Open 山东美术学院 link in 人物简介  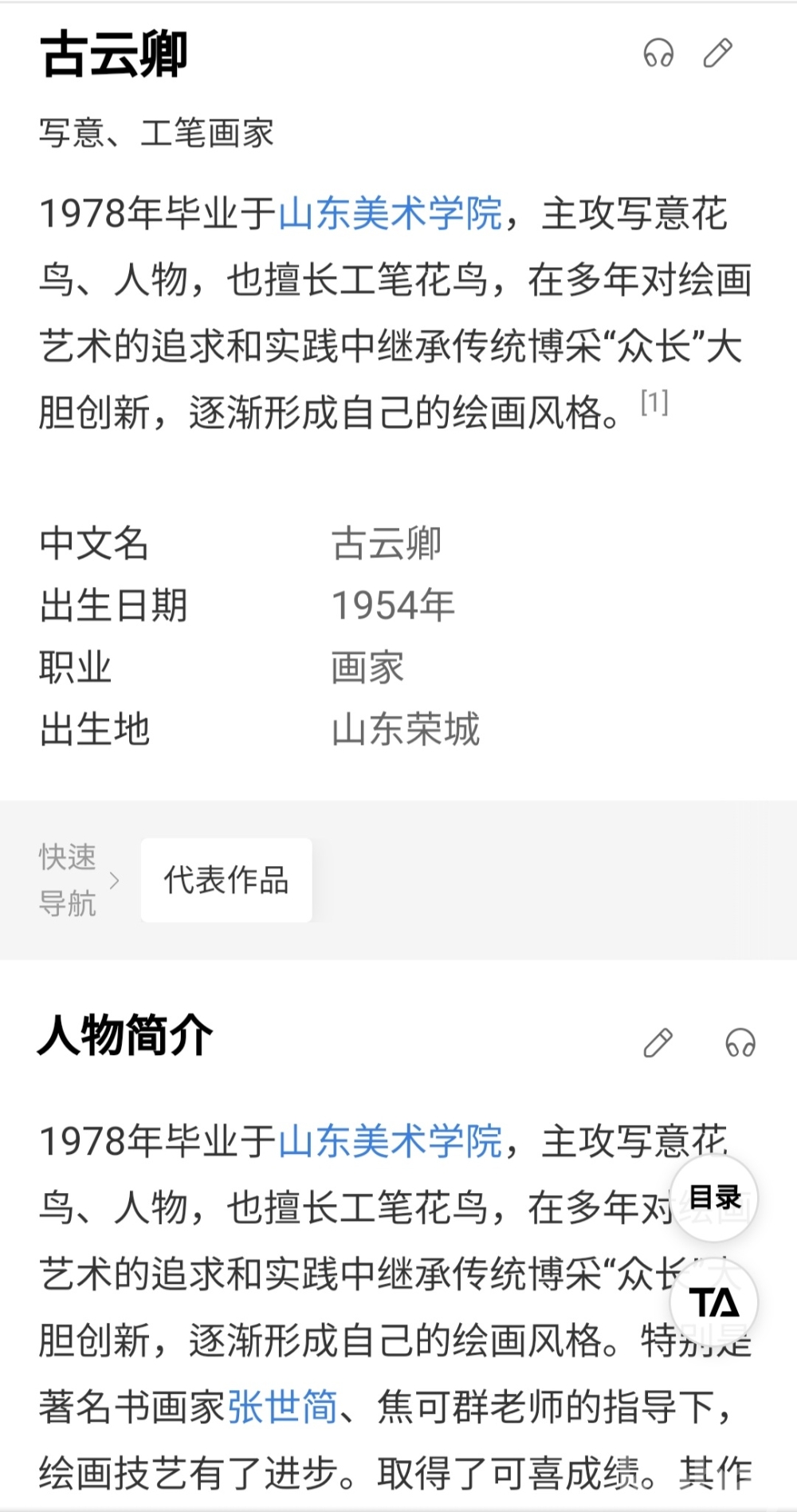[x=391, y=1140]
